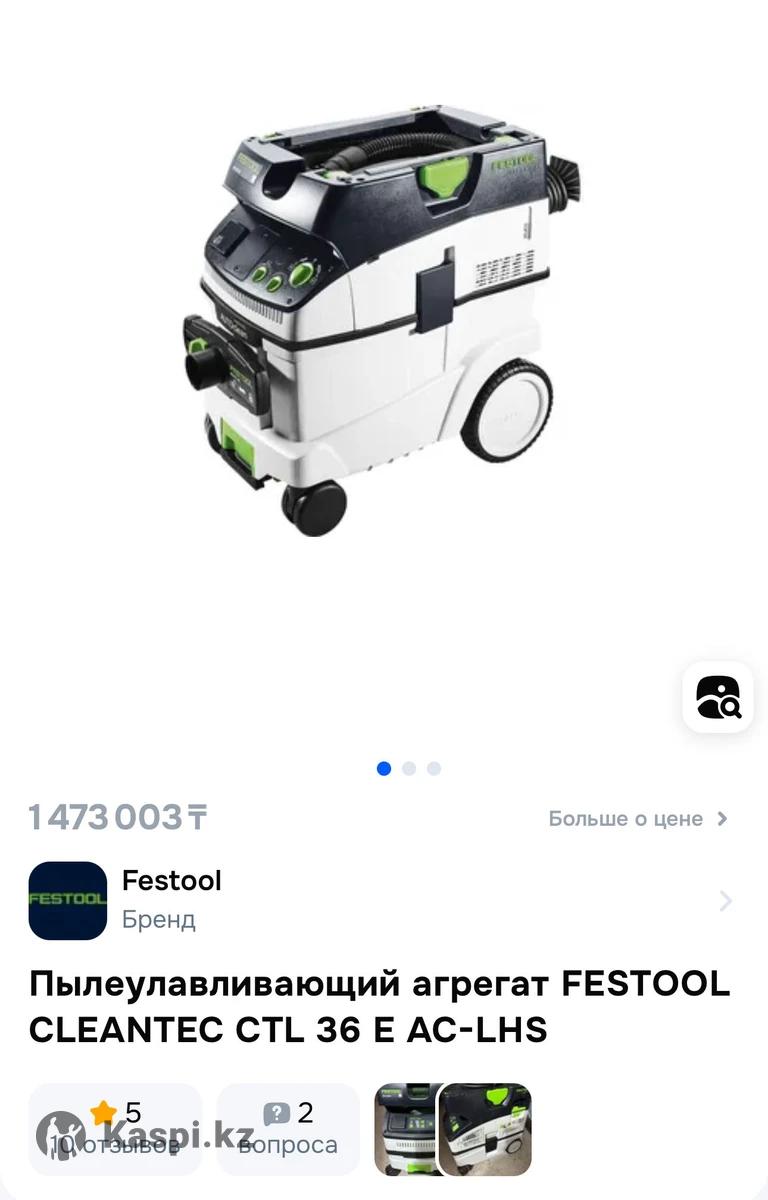Open the 2 questions section
Image resolution: width=768 pixels, height=1200 pixels.
point(288,1129)
